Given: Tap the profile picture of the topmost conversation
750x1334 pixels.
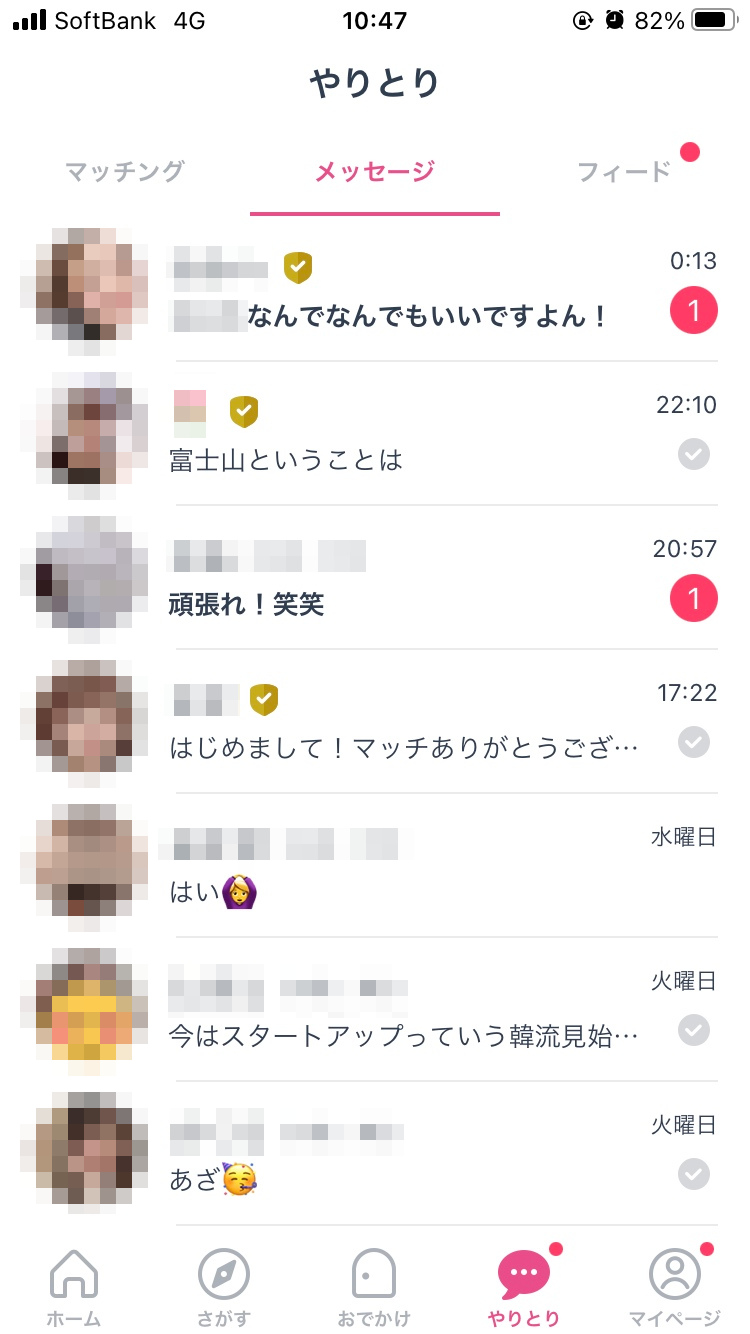Looking at the screenshot, I should 84,288.
